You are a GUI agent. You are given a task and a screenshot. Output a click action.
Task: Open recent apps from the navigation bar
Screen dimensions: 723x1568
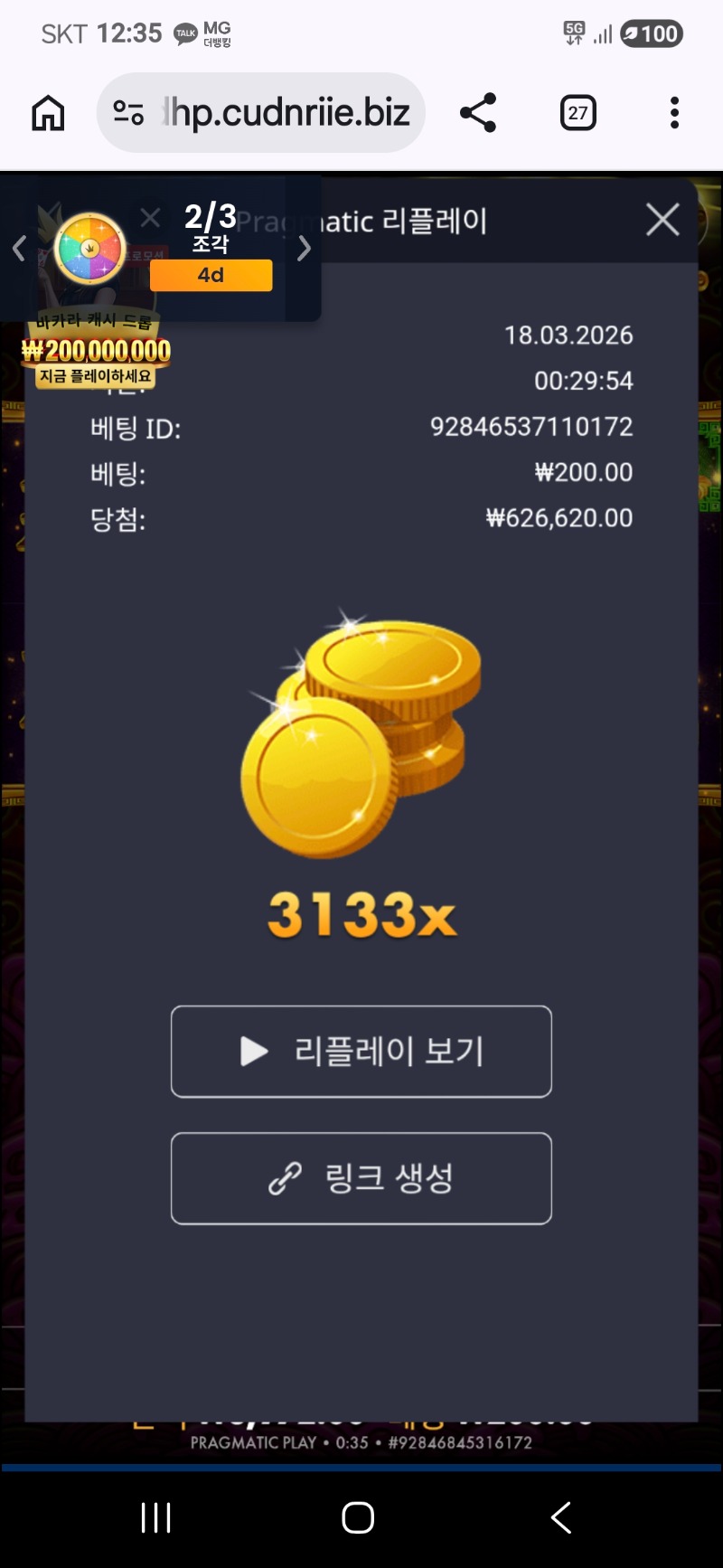156,1517
